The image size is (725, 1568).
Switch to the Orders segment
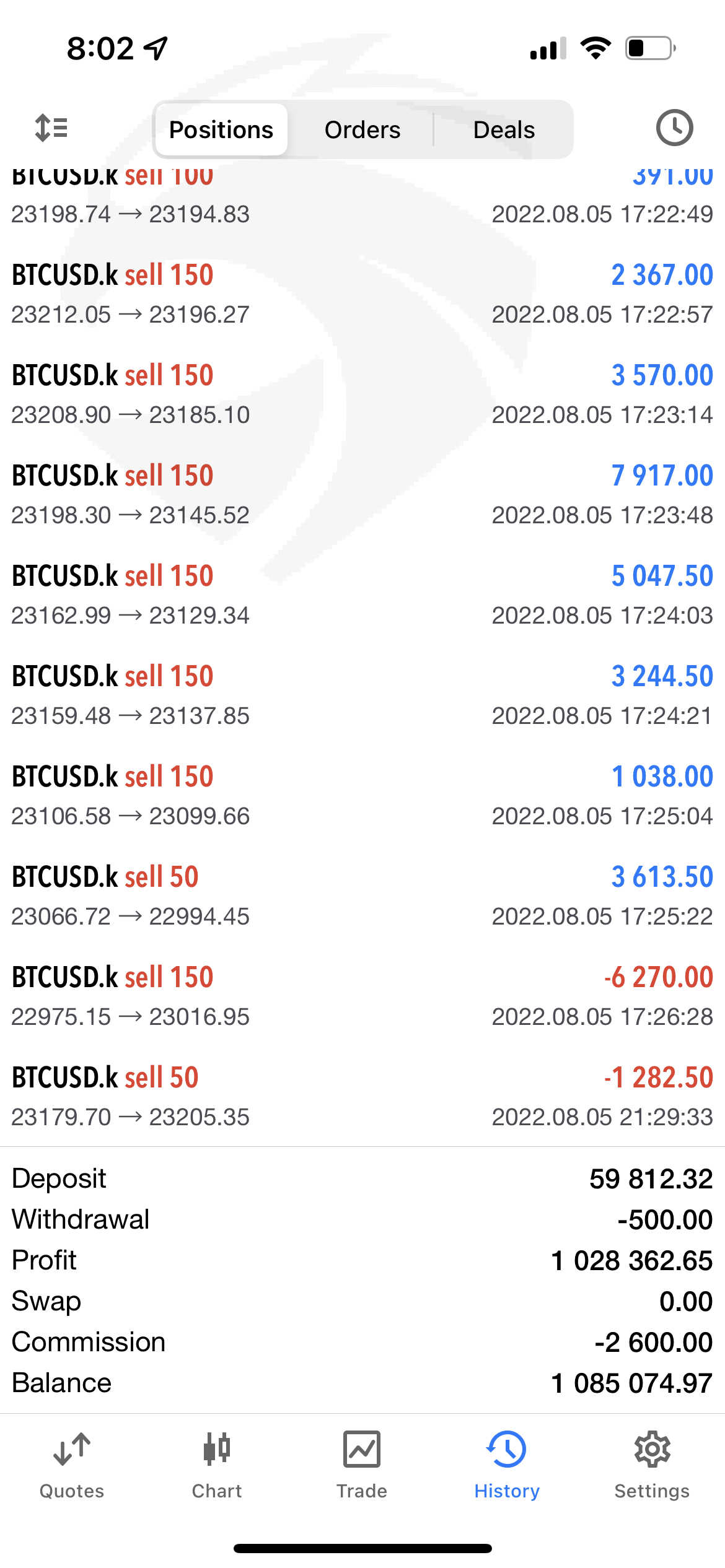[362, 129]
